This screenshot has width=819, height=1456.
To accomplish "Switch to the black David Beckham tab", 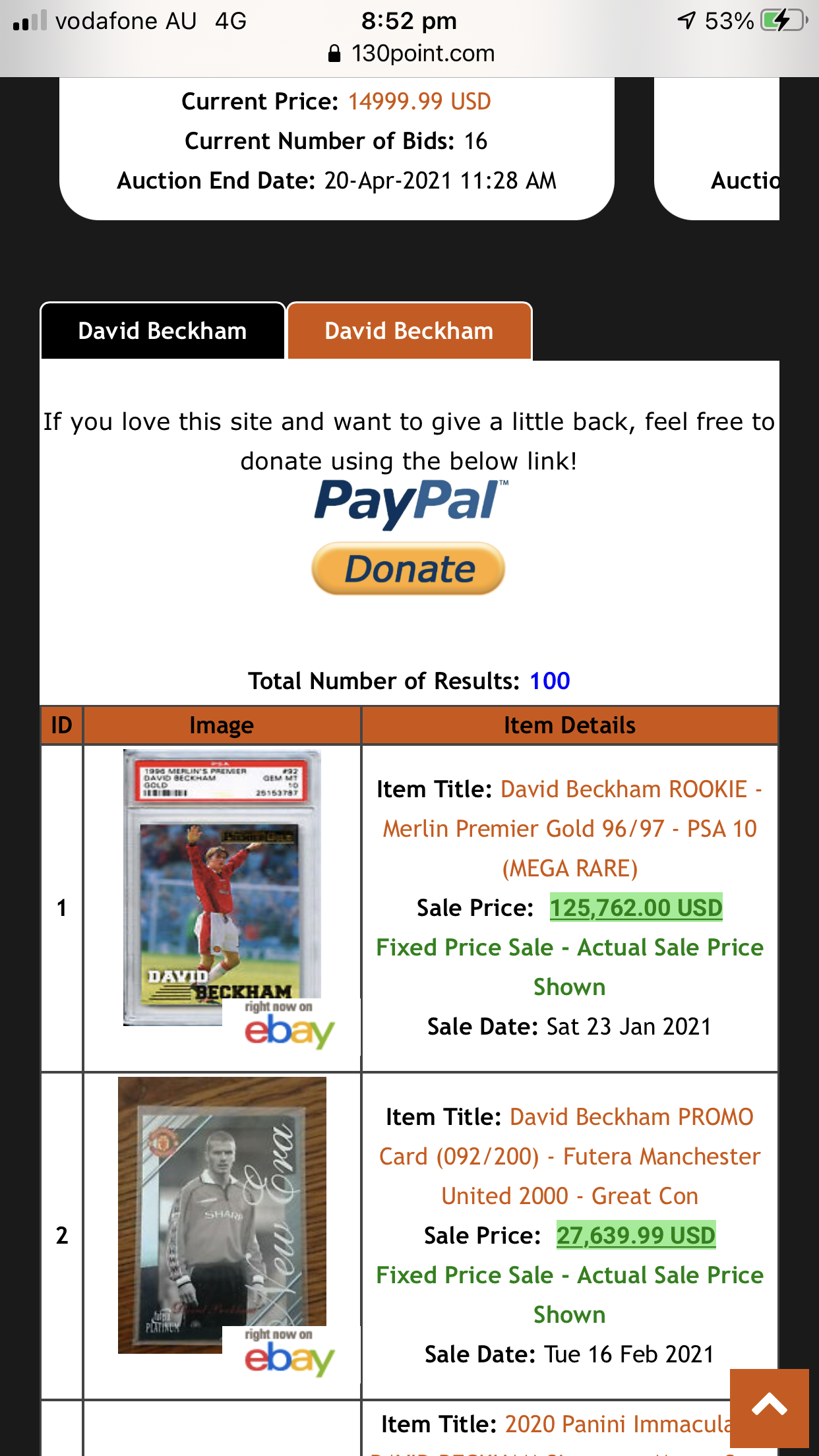I will tap(162, 331).
